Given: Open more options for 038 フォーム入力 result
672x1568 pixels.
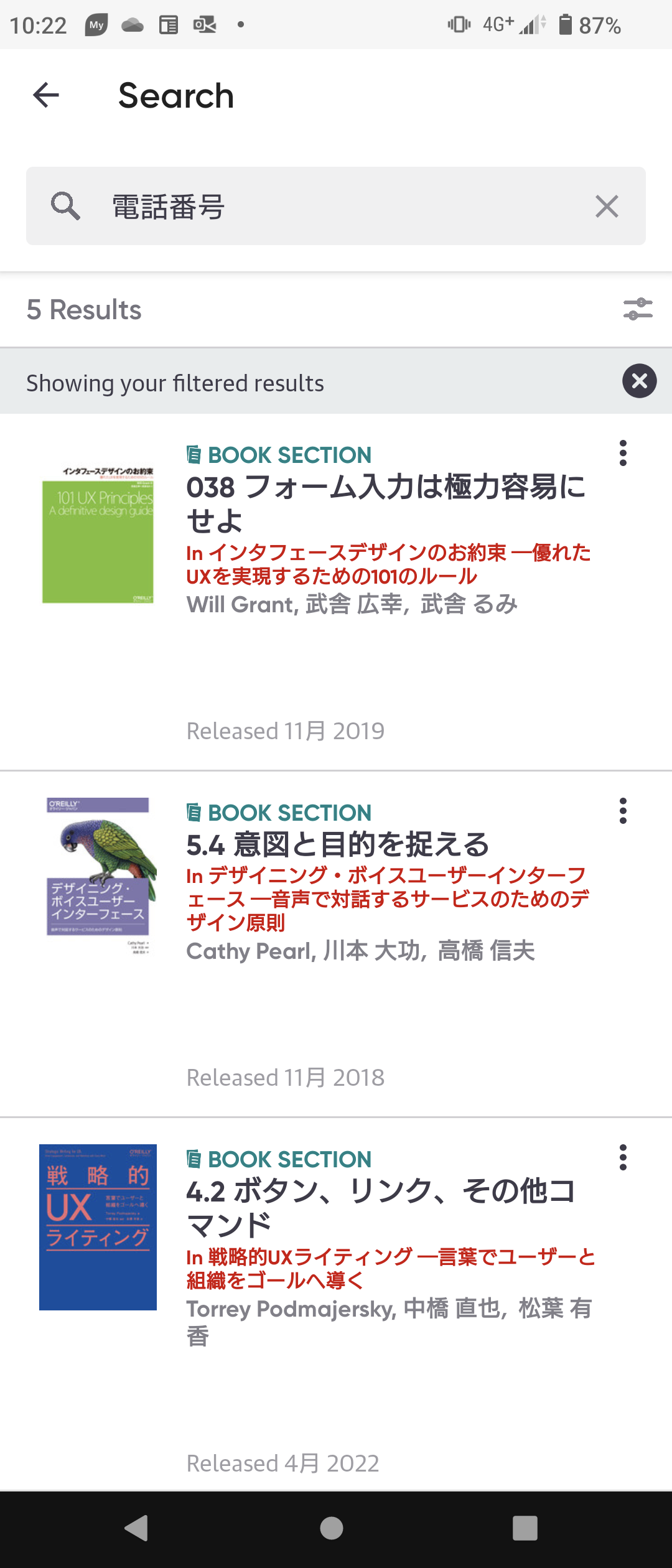Looking at the screenshot, I should tap(623, 453).
